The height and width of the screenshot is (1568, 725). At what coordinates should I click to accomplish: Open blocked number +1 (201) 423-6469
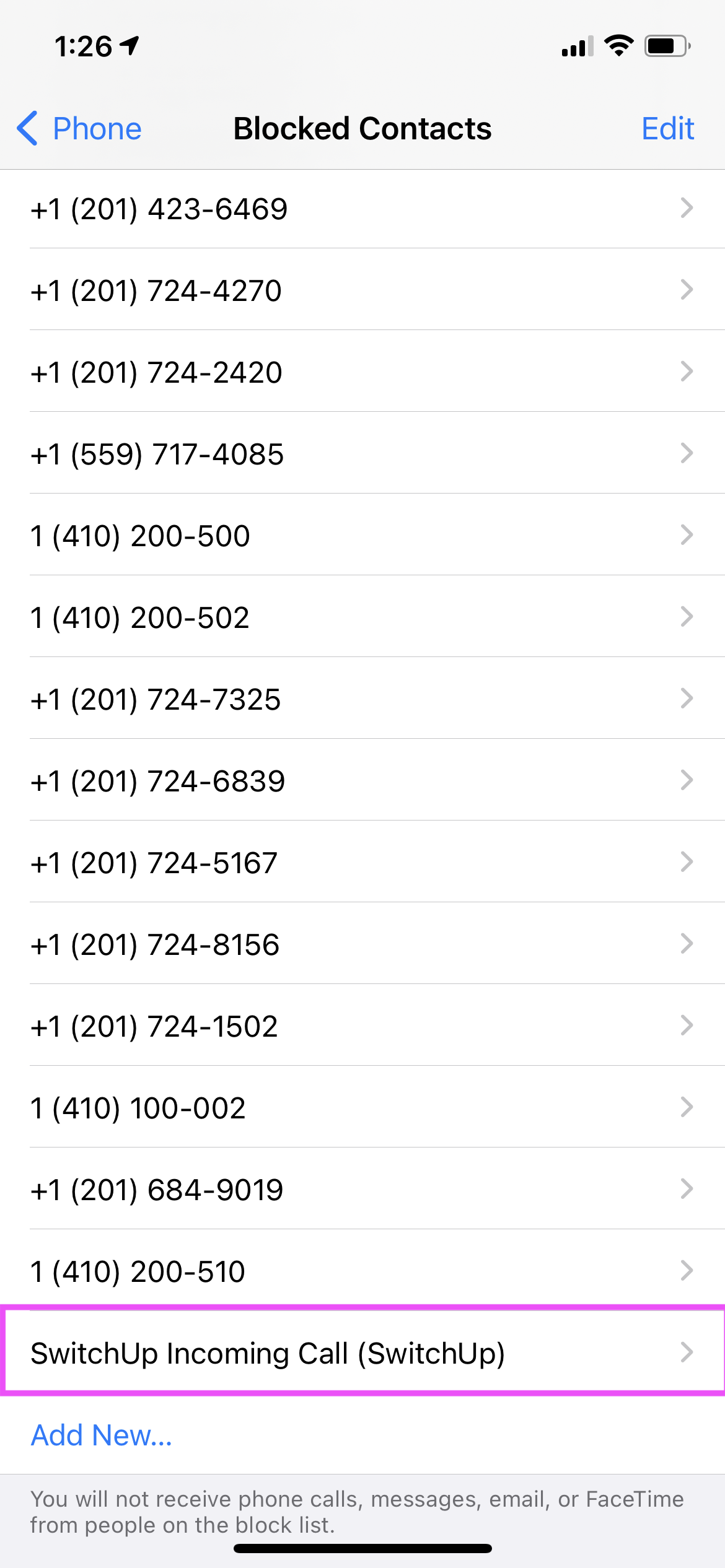362,209
